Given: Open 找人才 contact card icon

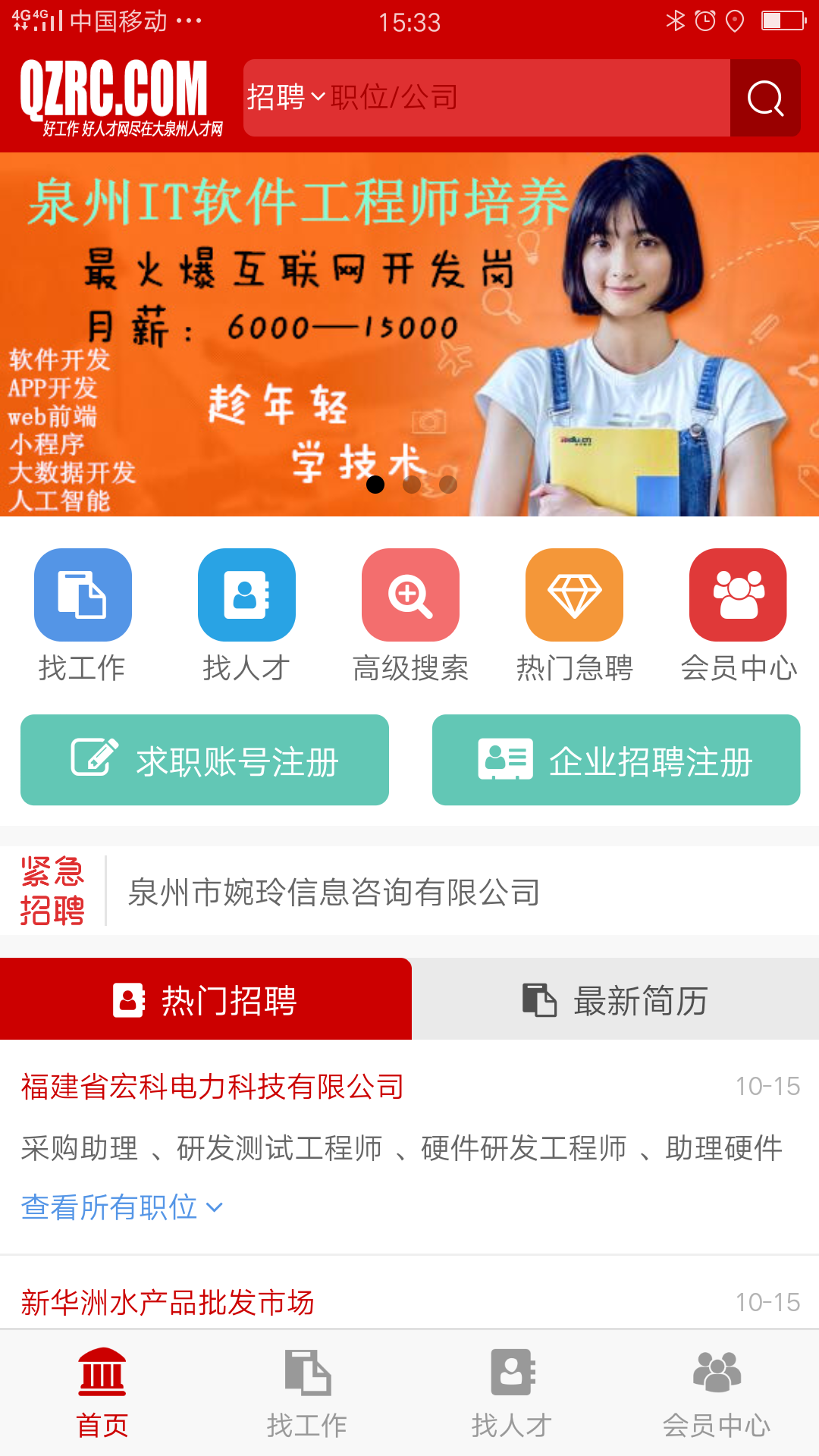Looking at the screenshot, I should coord(246,595).
